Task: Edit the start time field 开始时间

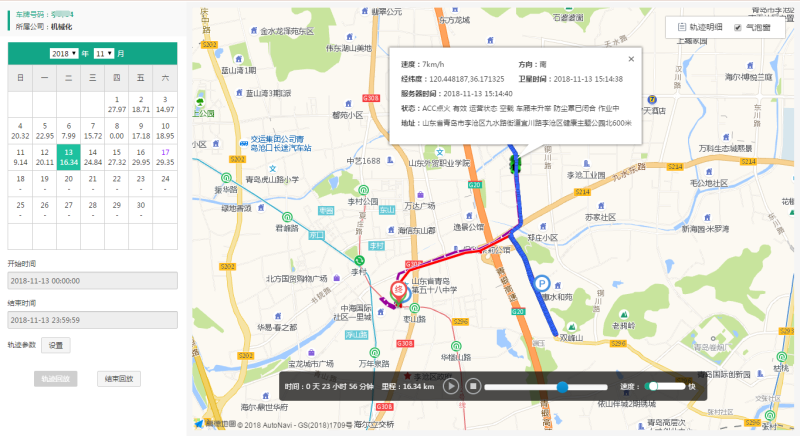Action: (92, 281)
